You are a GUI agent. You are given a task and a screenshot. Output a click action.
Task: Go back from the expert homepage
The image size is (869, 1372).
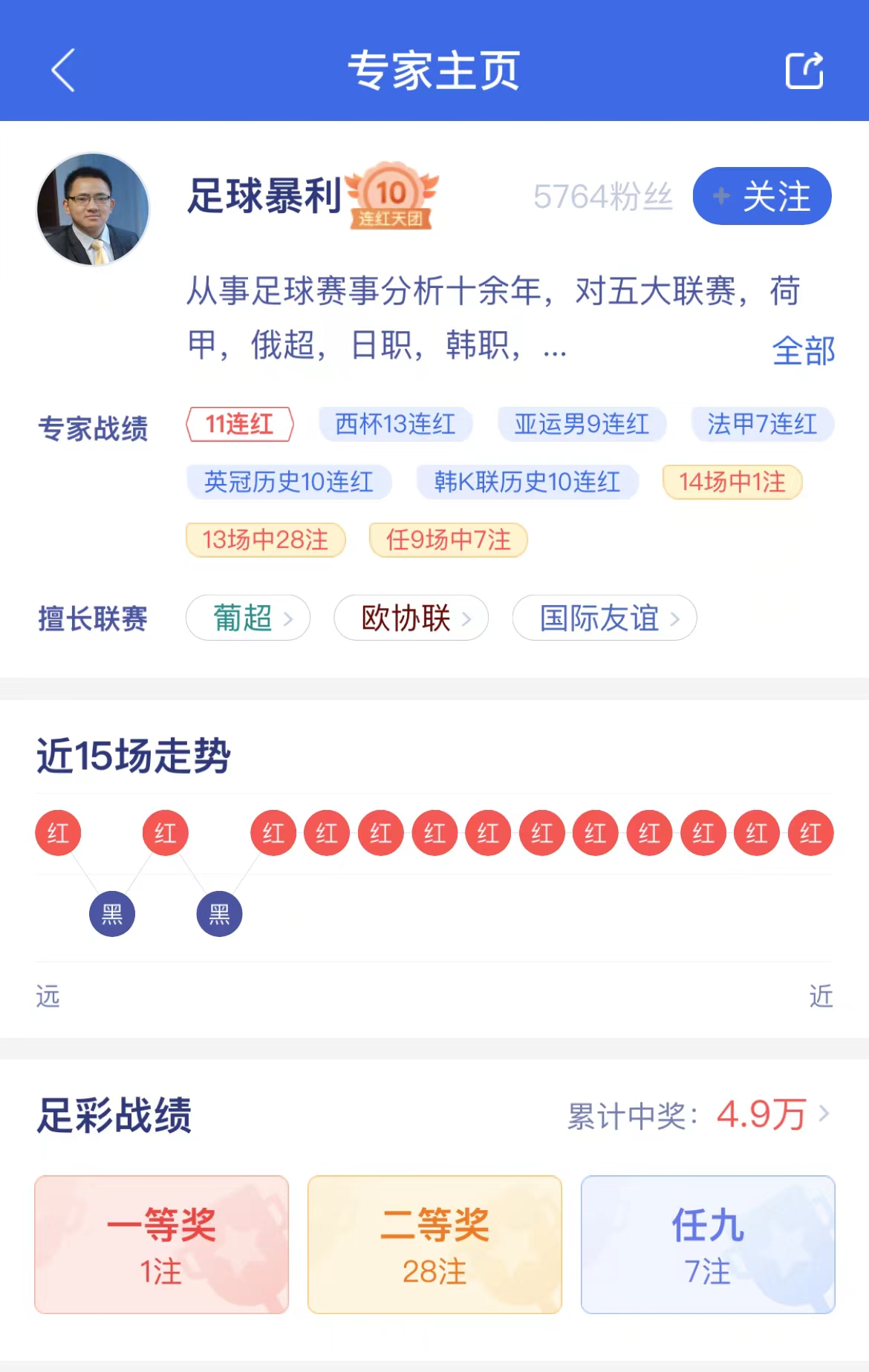coord(63,71)
